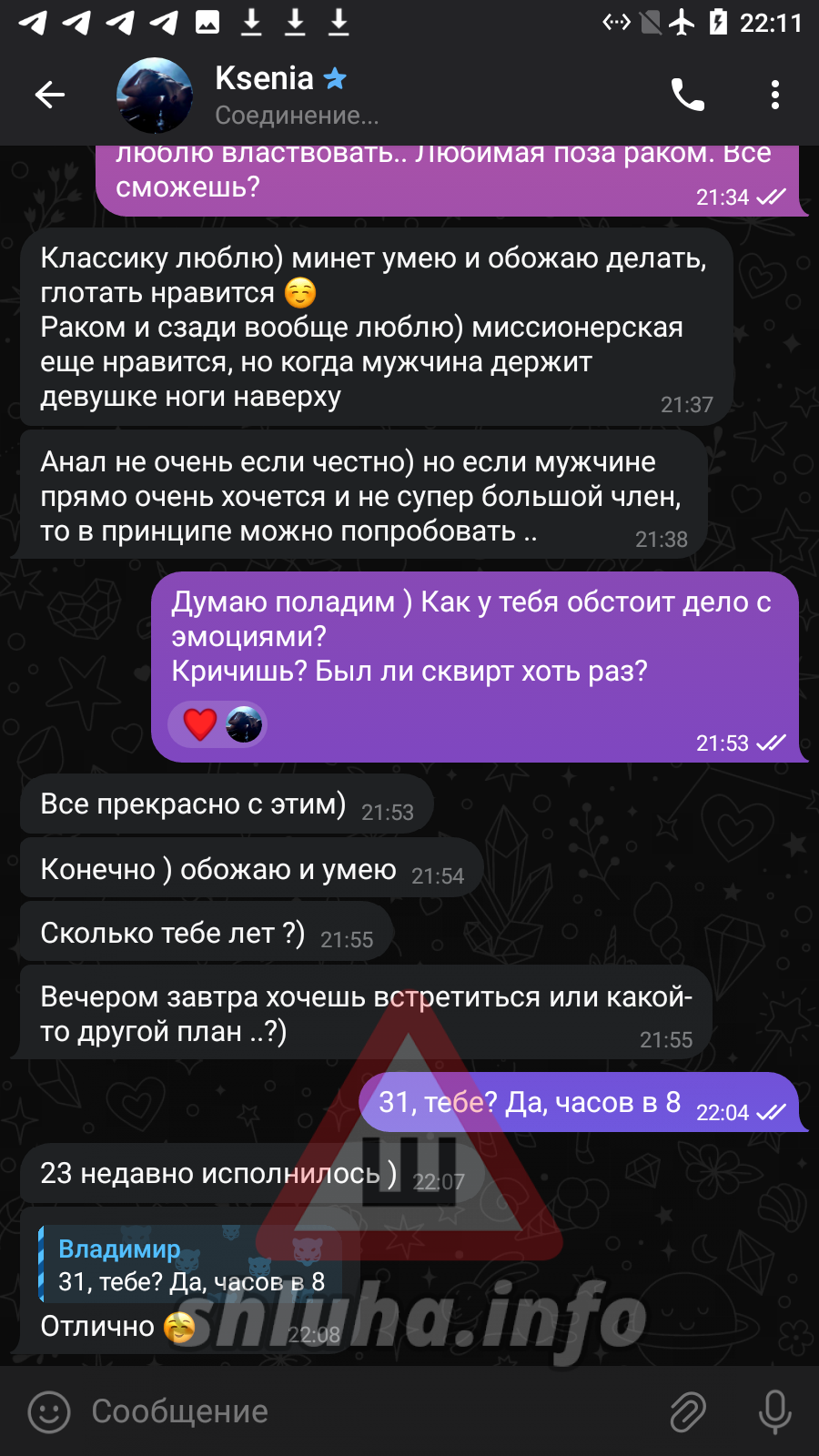Open the emoji picker
The height and width of the screenshot is (1456, 819).
(49, 1411)
